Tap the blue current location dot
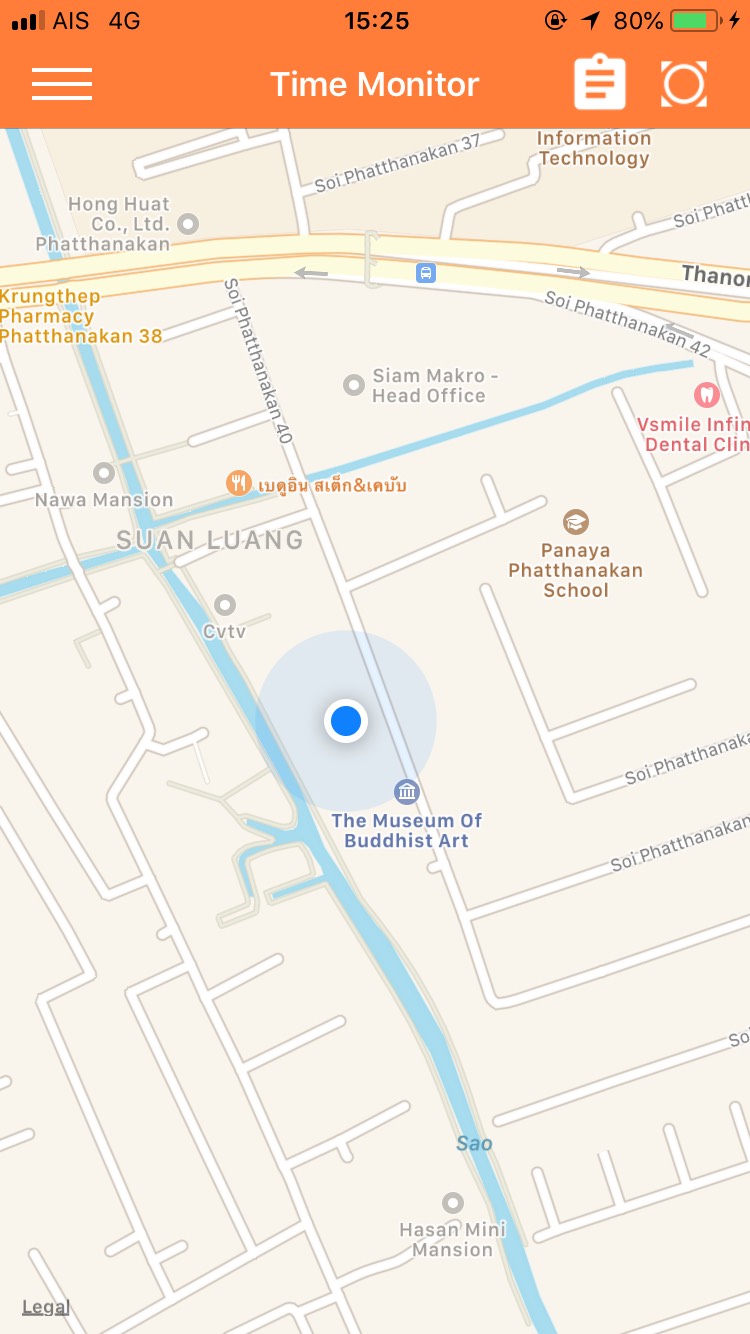The width and height of the screenshot is (750, 1334). [x=346, y=720]
